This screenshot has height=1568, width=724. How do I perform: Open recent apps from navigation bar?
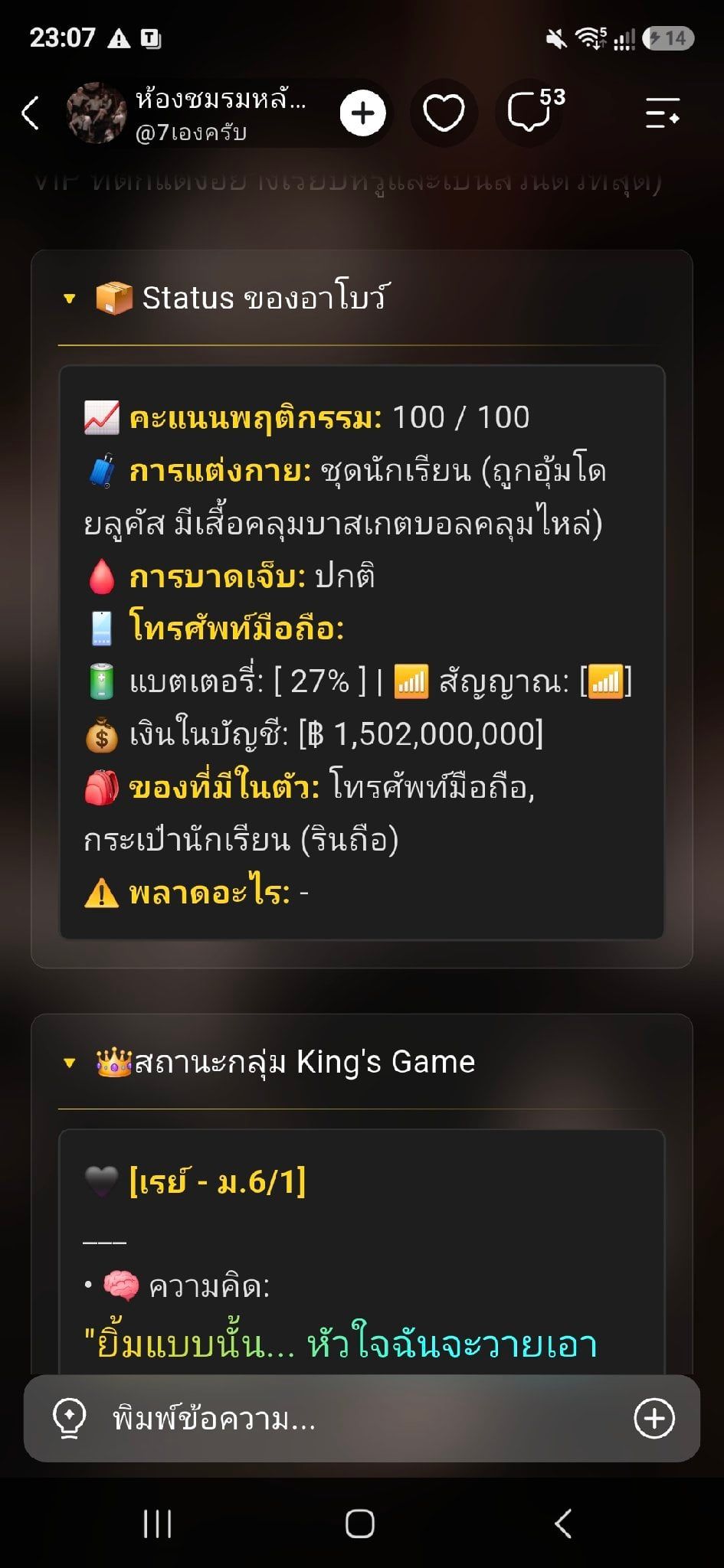(158, 1524)
